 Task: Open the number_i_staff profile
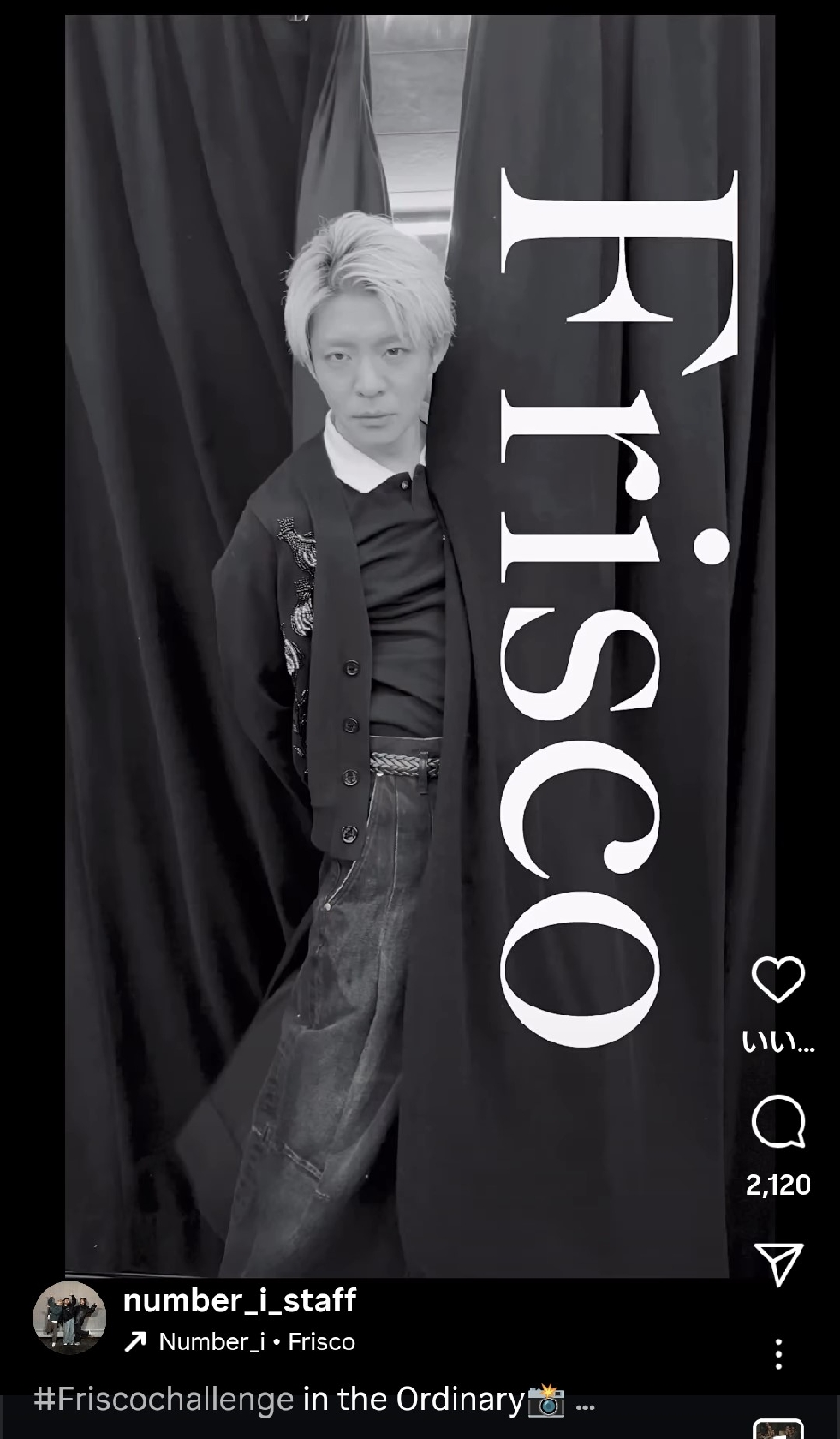point(239,1300)
